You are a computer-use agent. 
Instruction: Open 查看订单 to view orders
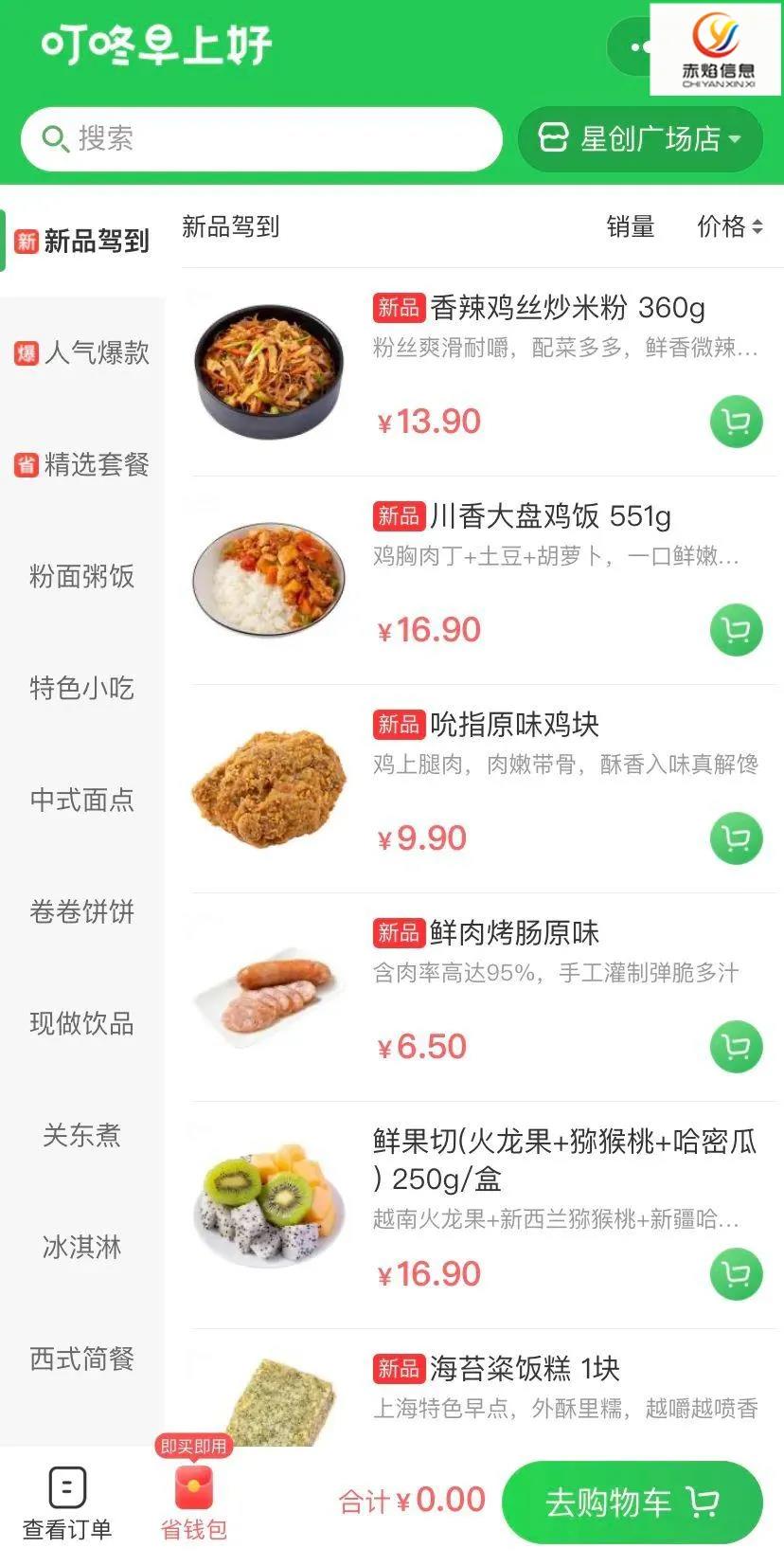click(67, 1503)
